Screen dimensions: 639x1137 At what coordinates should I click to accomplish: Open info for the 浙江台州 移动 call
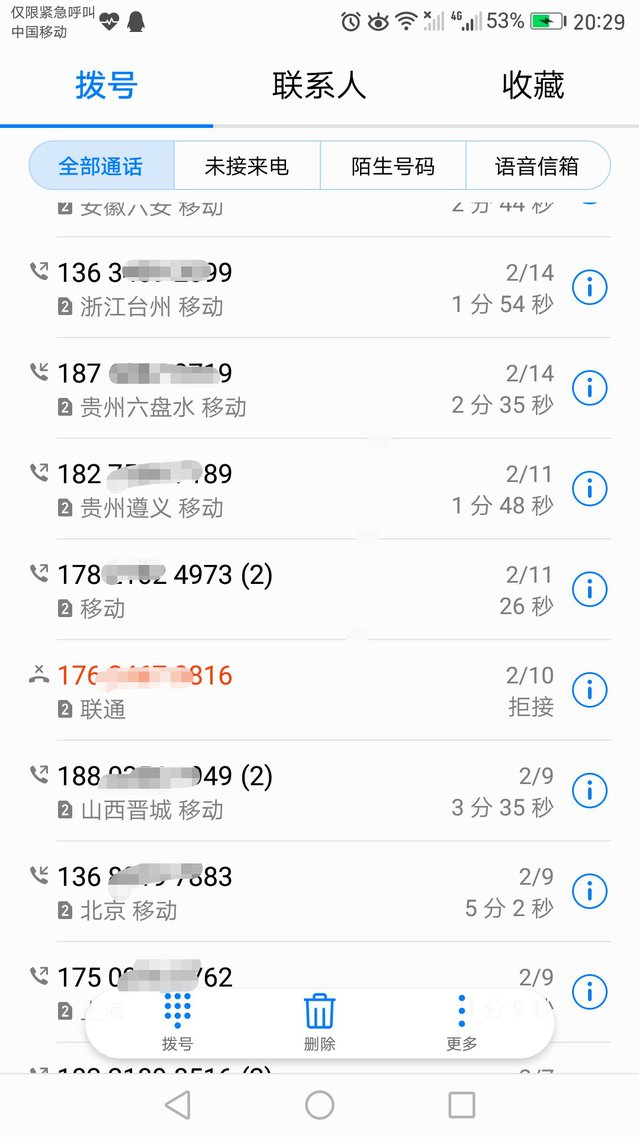(589, 288)
